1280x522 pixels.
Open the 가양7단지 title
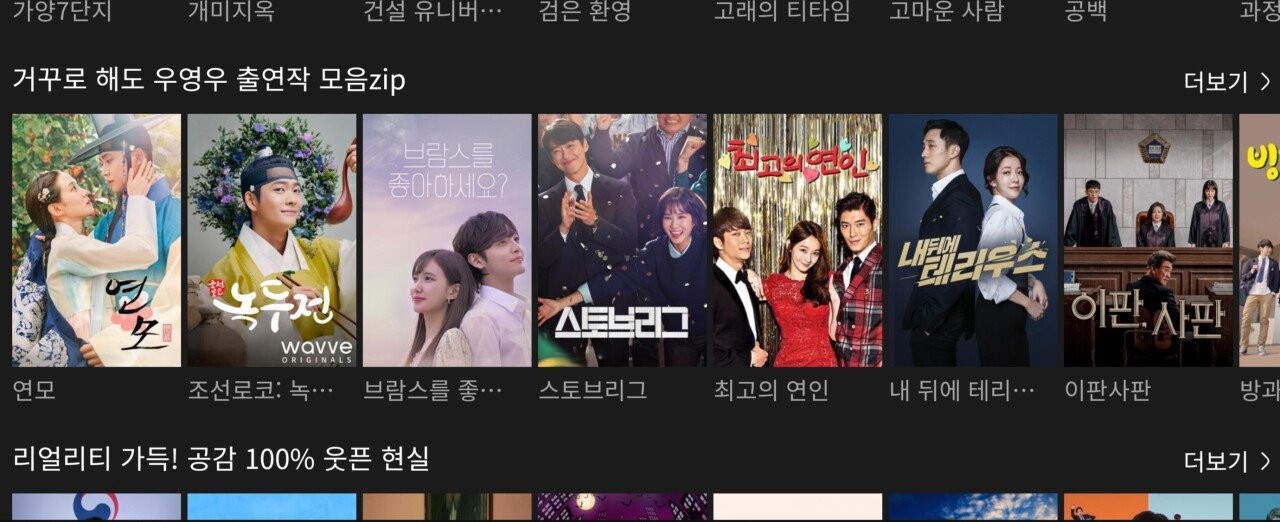(62, 12)
